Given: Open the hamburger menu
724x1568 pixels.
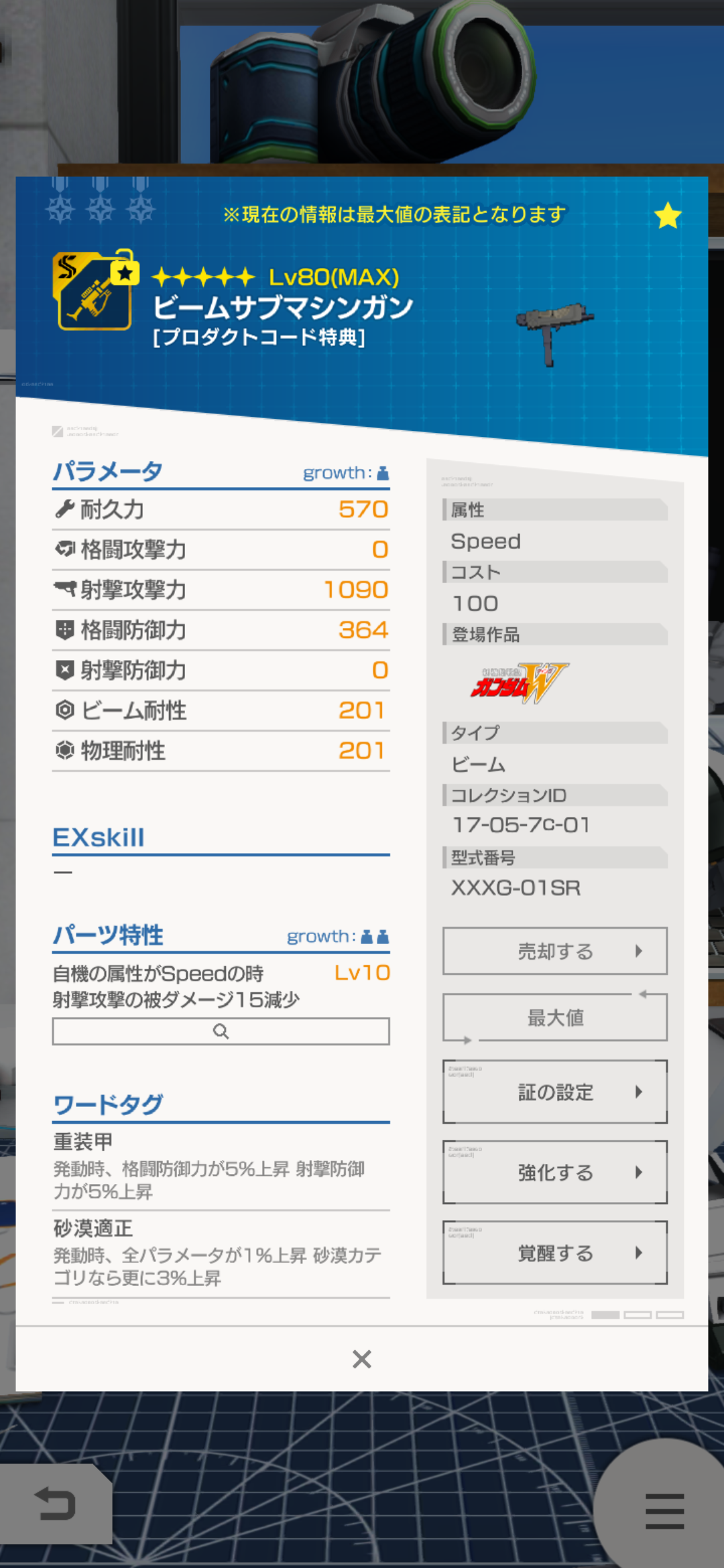Looking at the screenshot, I should [x=664, y=1510].
